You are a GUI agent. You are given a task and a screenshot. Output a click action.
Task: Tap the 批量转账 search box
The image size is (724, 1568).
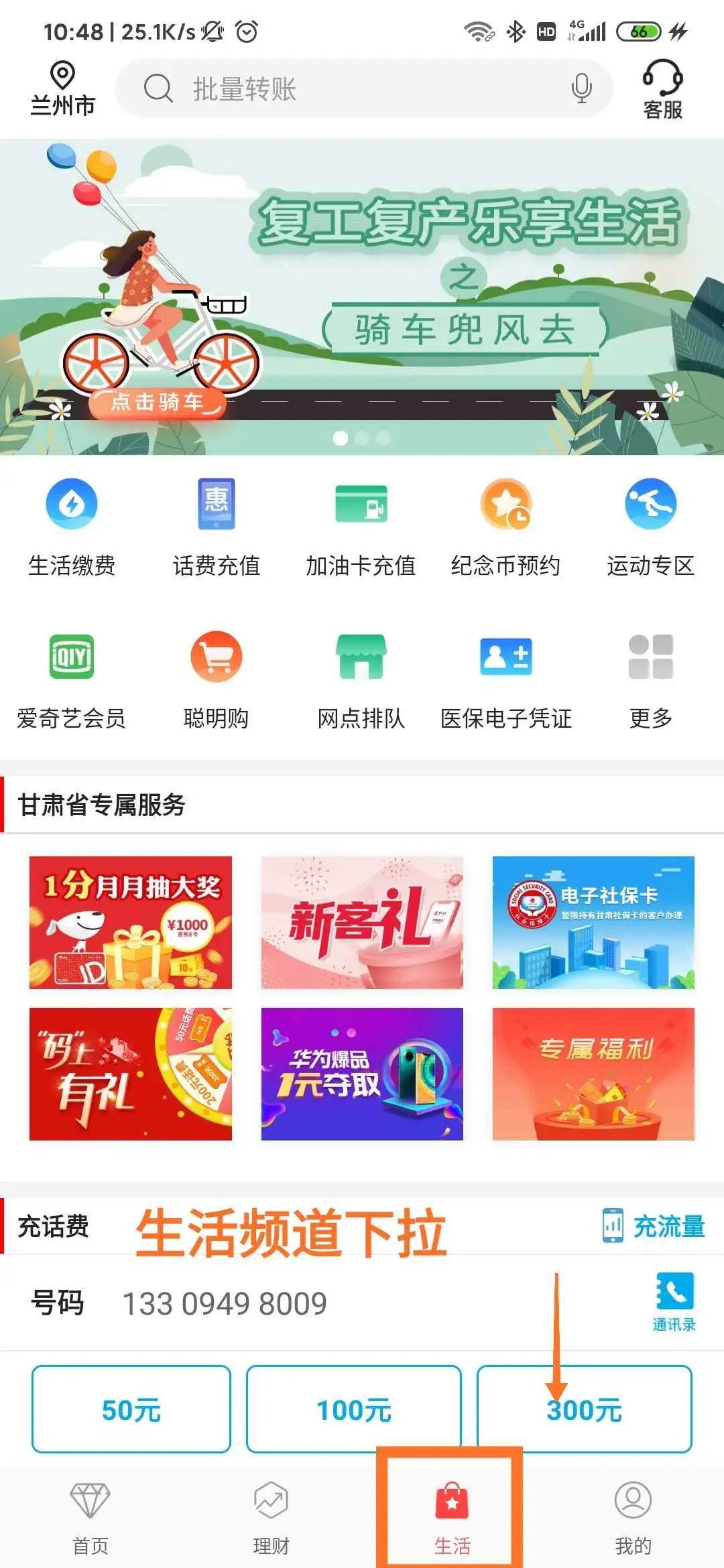tap(349, 88)
